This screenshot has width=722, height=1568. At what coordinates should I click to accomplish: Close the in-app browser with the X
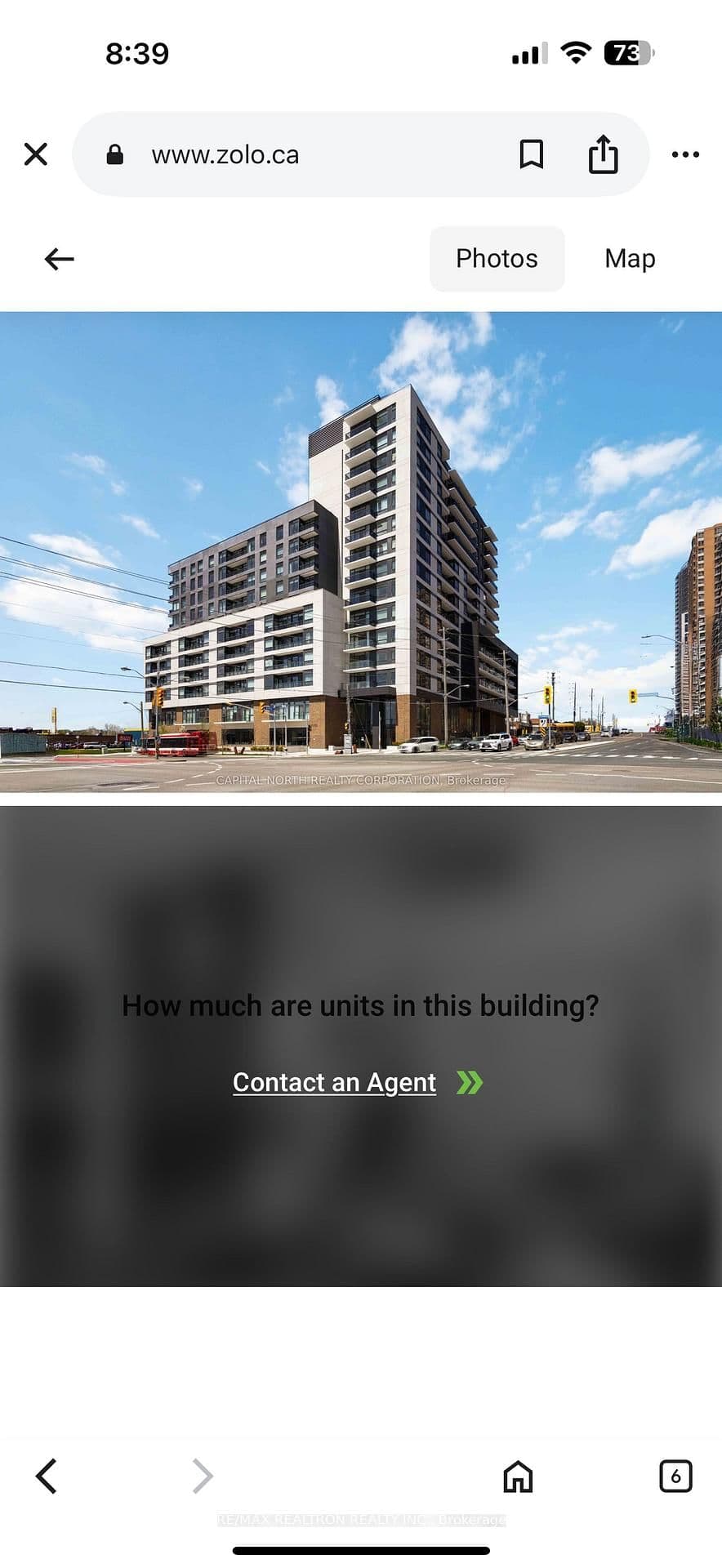tap(36, 154)
